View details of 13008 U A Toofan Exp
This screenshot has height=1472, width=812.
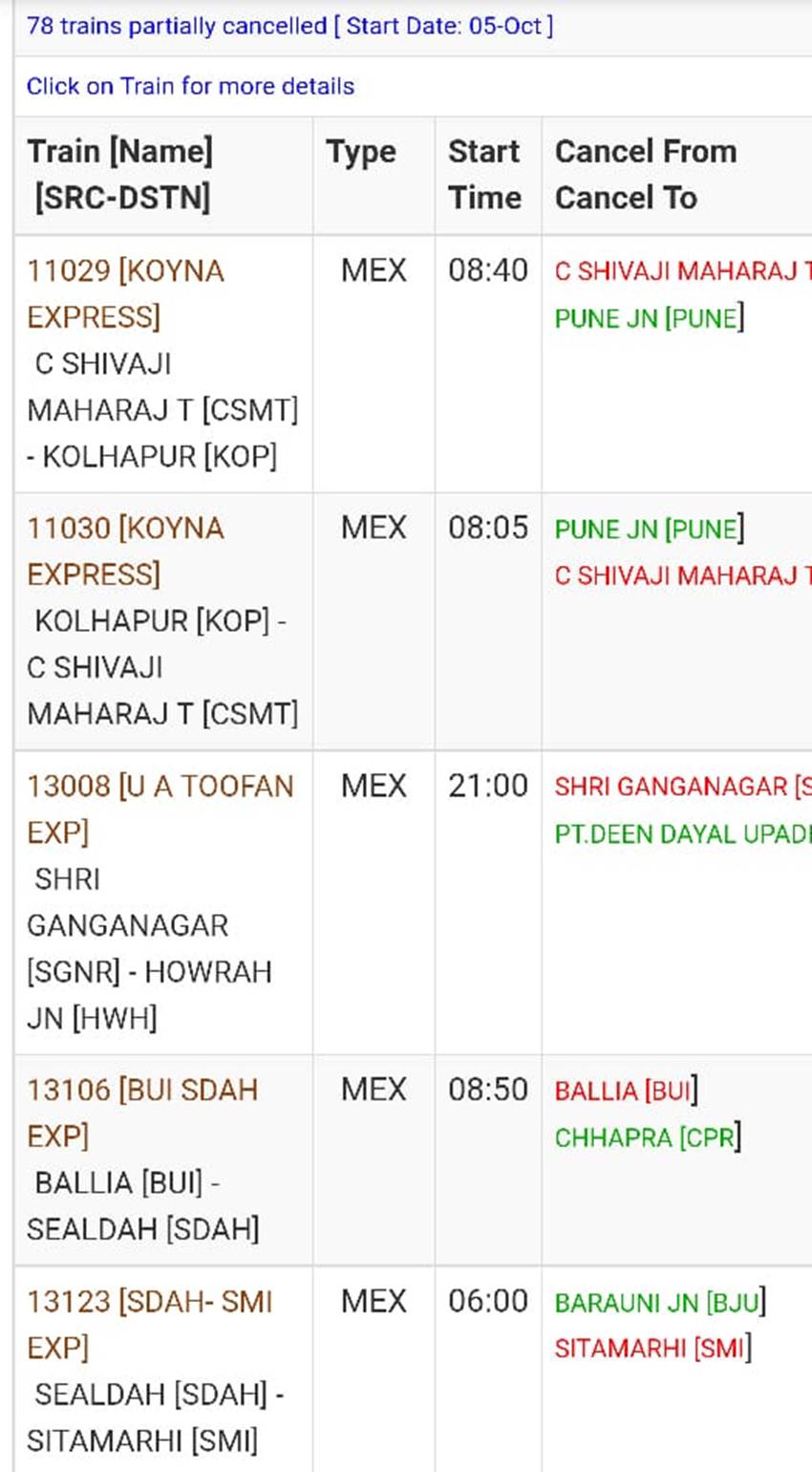(160, 809)
